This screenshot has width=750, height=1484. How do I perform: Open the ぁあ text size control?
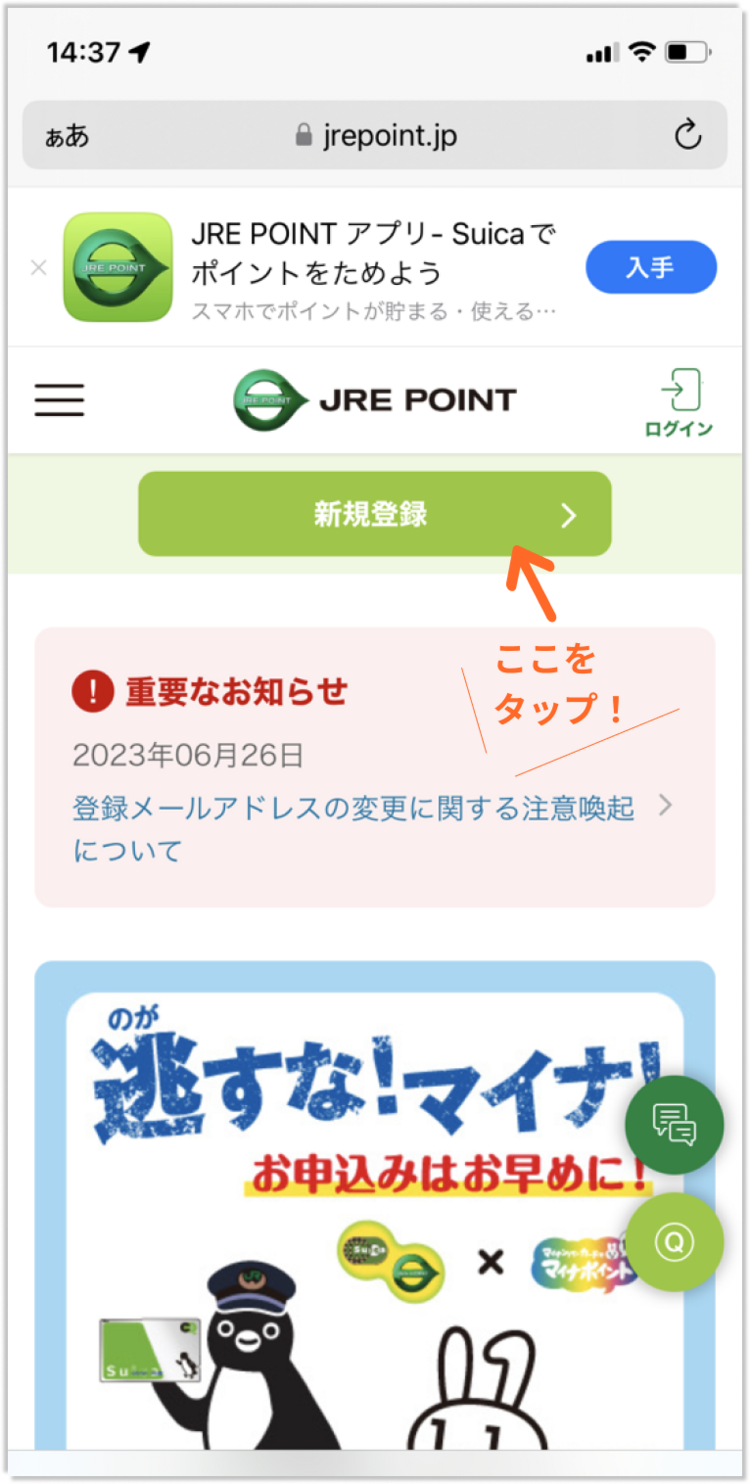click(66, 136)
